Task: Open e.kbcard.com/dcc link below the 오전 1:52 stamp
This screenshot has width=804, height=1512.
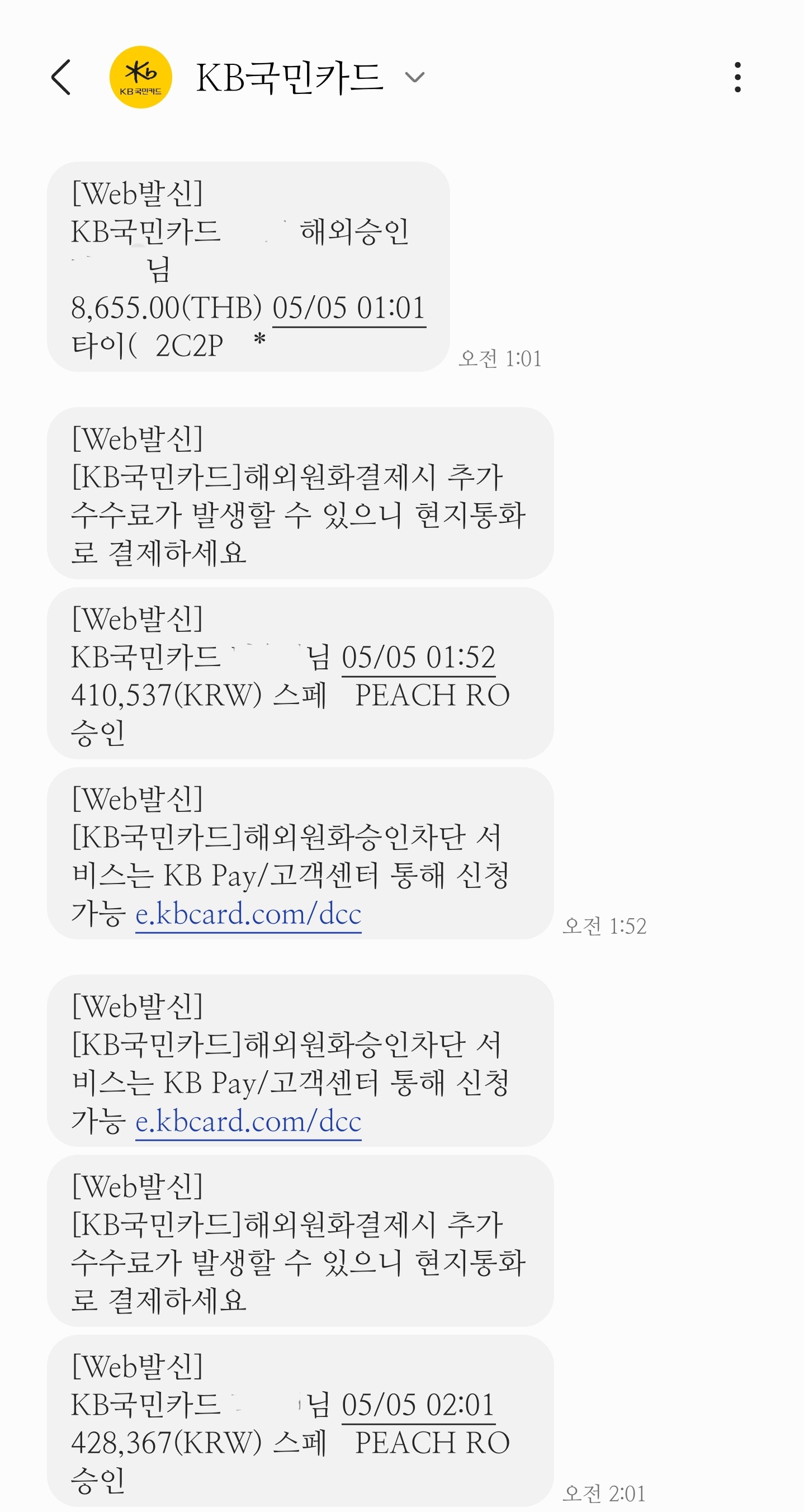Action: [248, 1122]
